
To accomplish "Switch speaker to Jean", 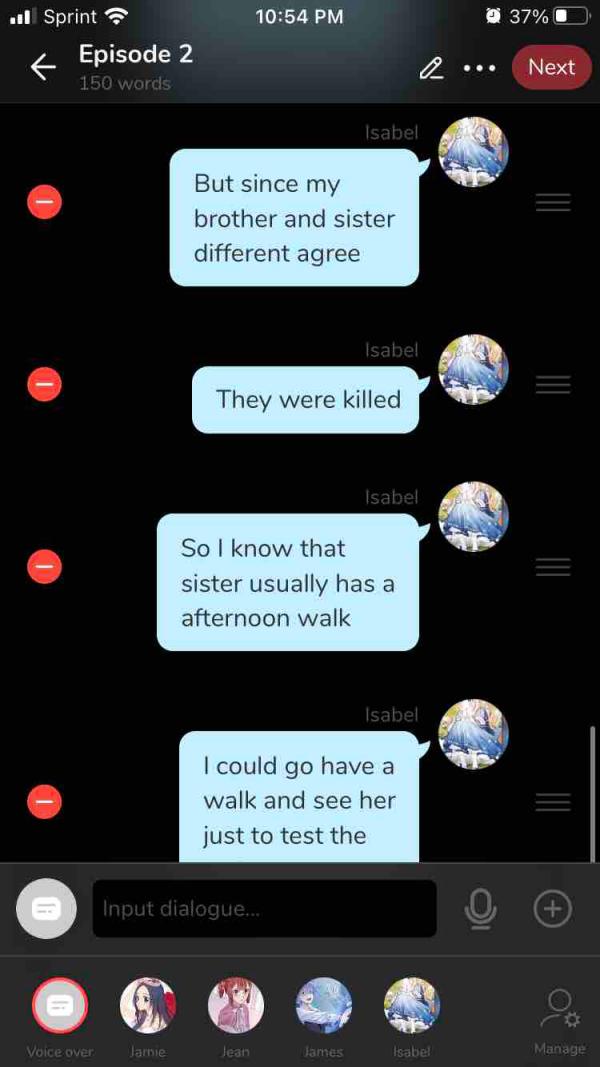I will click(236, 1006).
